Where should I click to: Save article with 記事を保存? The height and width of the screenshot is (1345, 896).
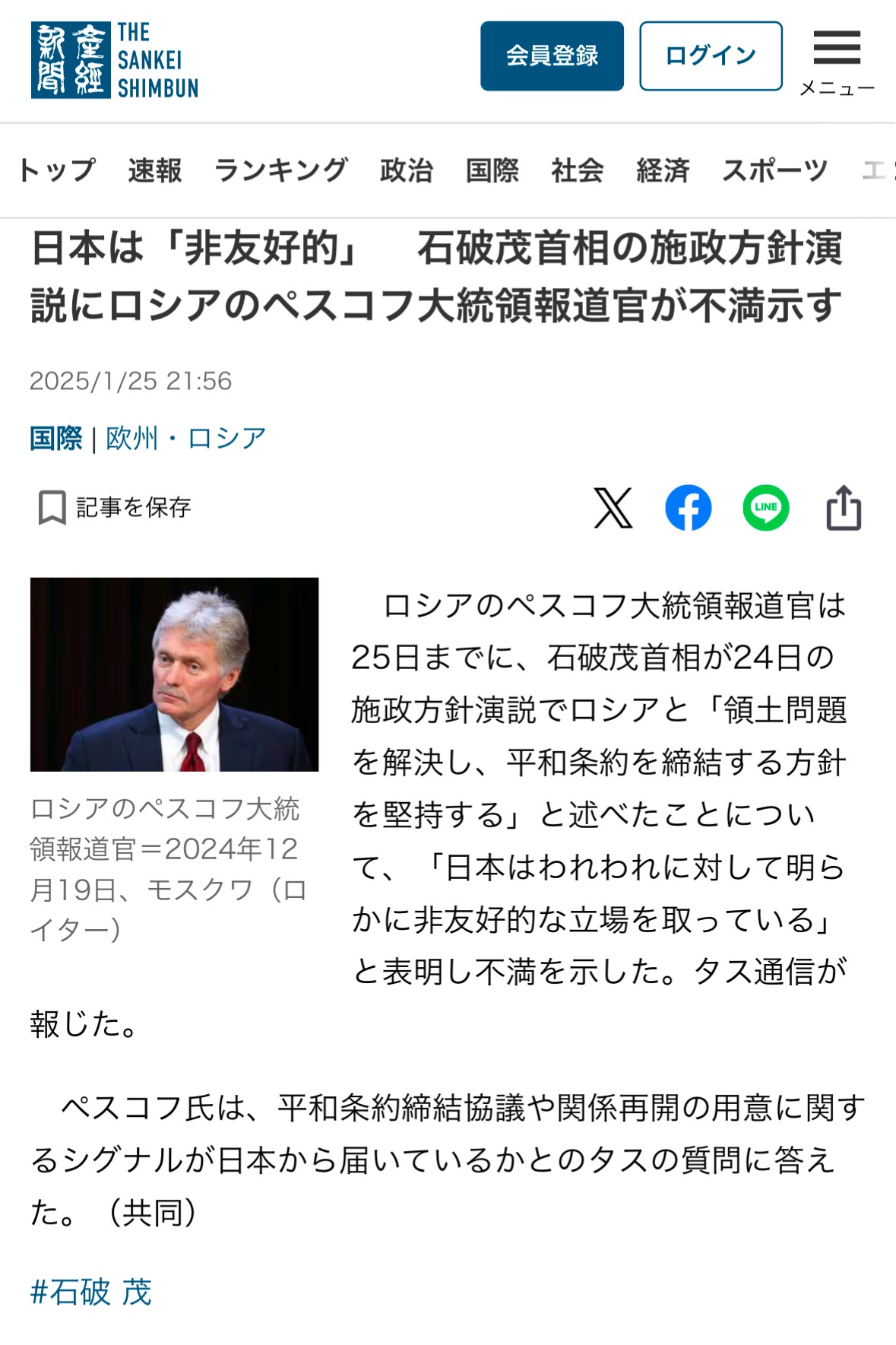point(115,507)
